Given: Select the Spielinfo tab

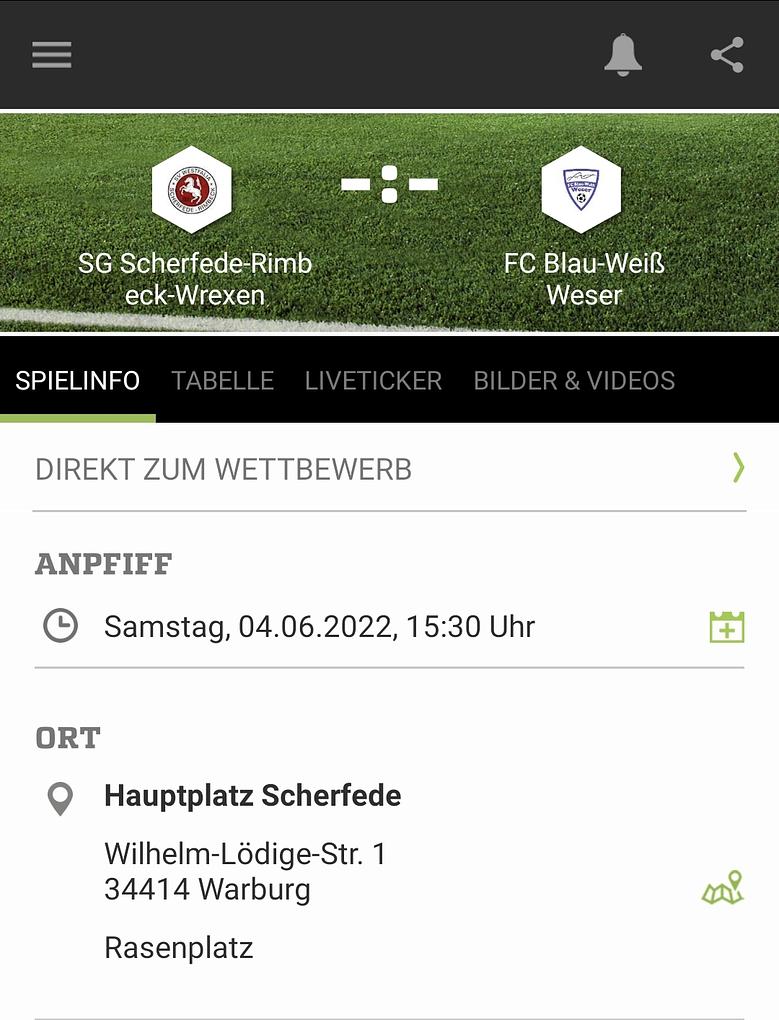Looking at the screenshot, I should [78, 381].
